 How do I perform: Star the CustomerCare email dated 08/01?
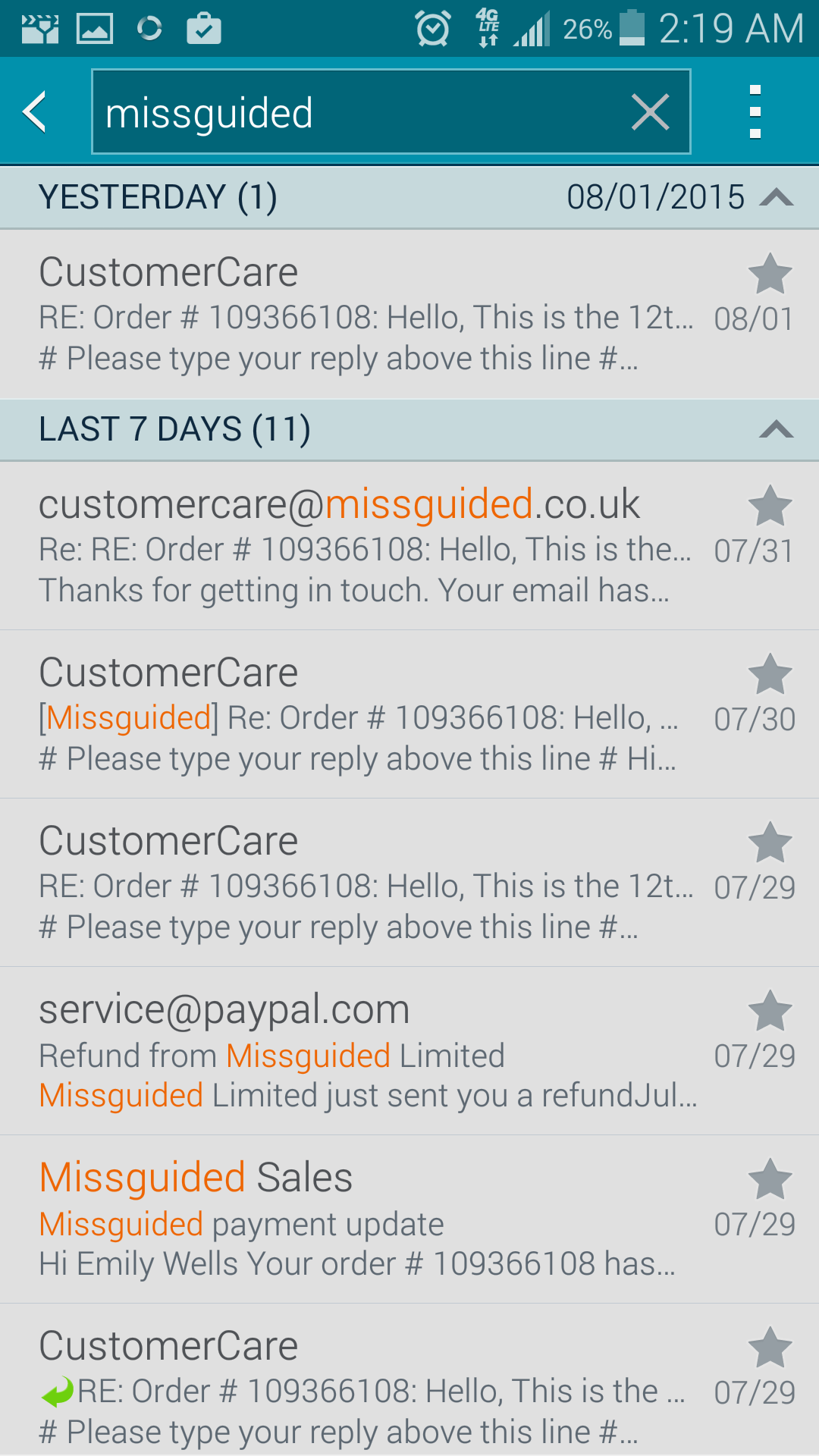point(770,273)
